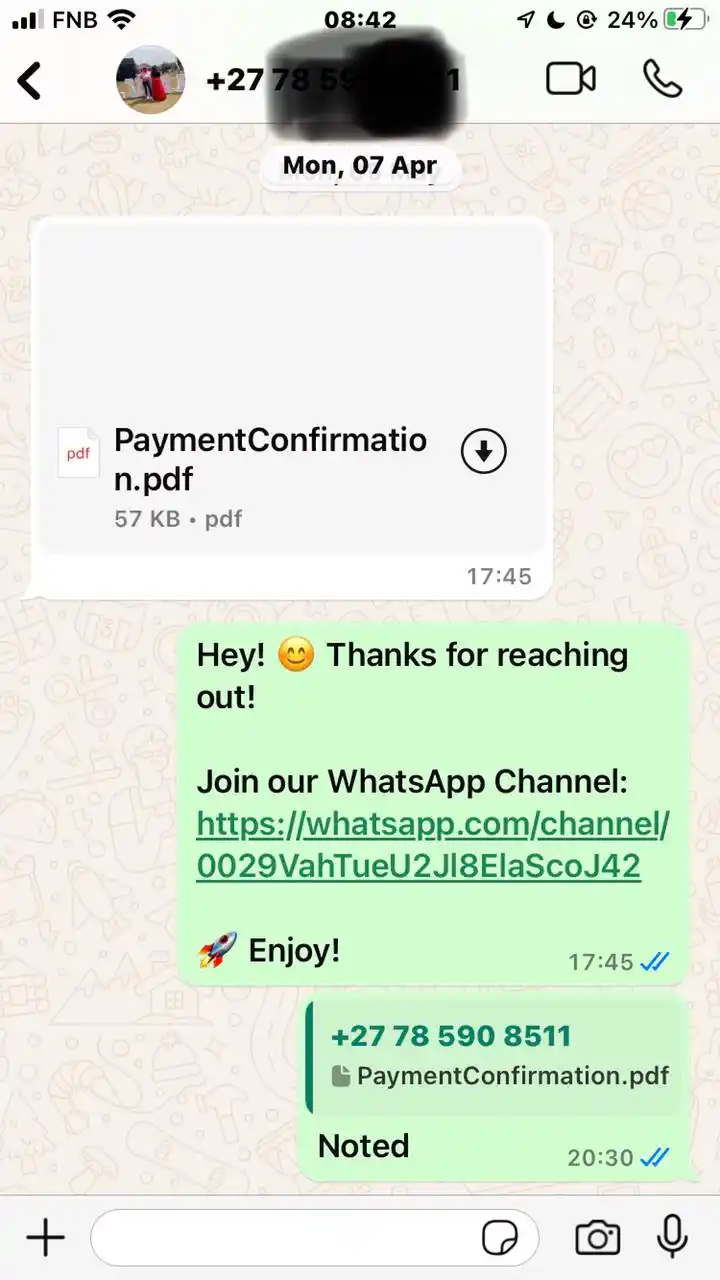Open the camera to take a photo
Image resolution: width=720 pixels, height=1280 pixels.
[597, 1239]
